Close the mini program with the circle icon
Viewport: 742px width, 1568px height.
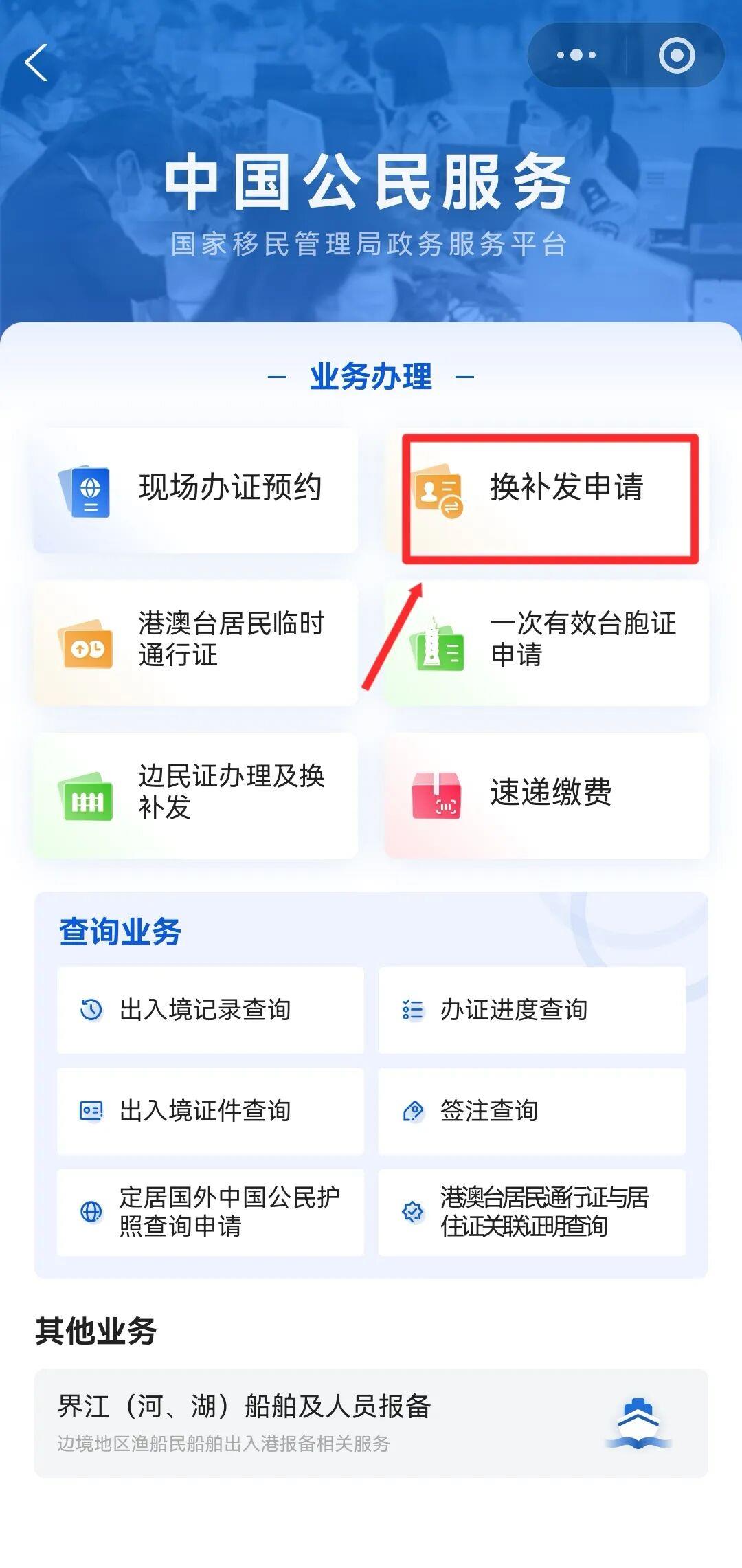[676, 56]
